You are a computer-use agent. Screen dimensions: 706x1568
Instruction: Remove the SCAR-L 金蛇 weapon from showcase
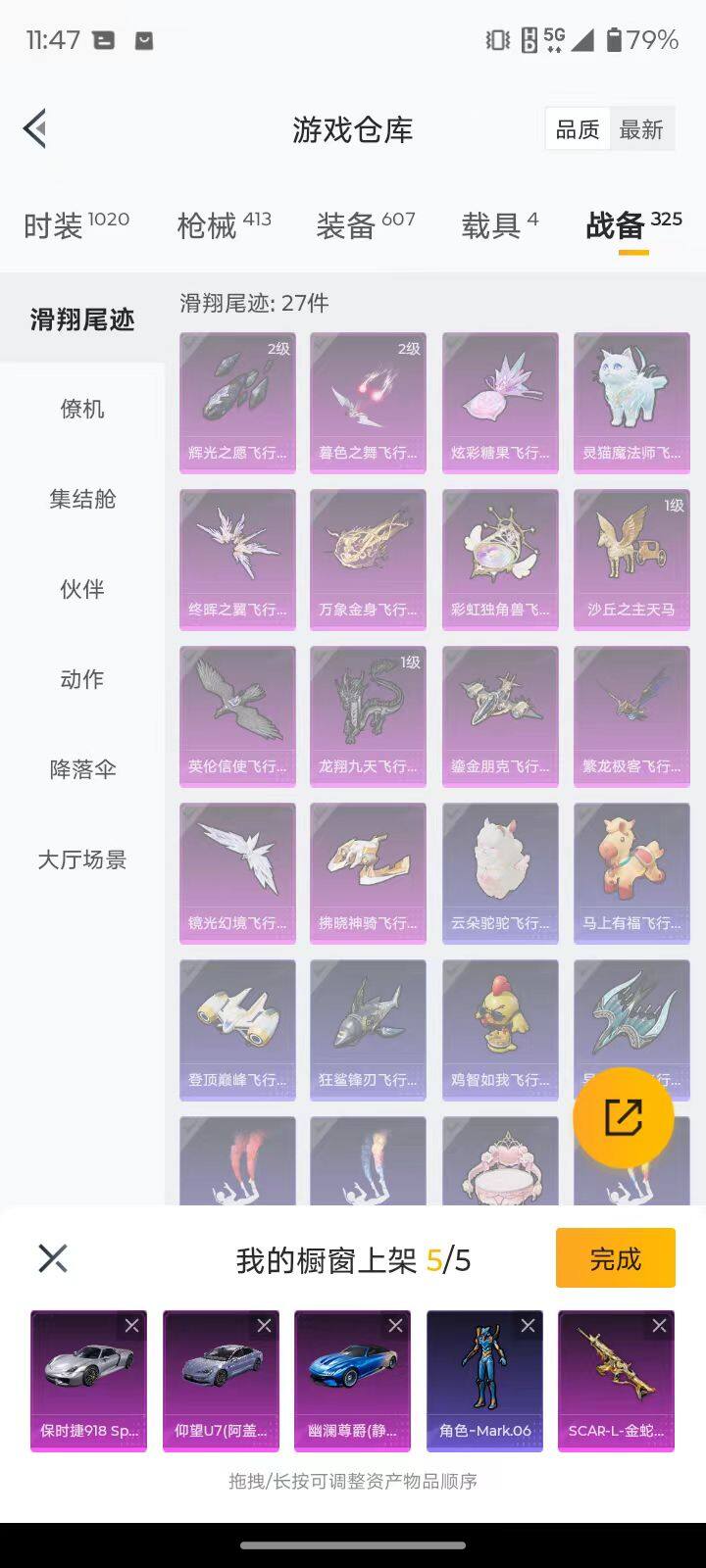[659, 1325]
